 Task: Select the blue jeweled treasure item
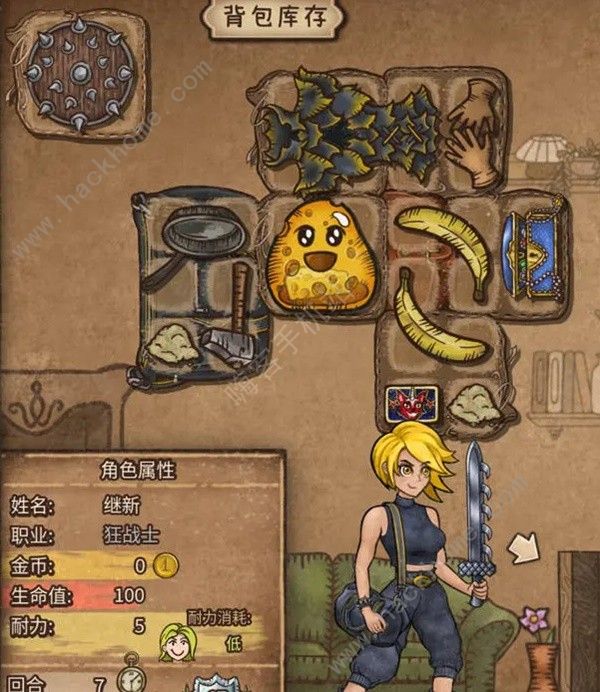click(x=533, y=252)
